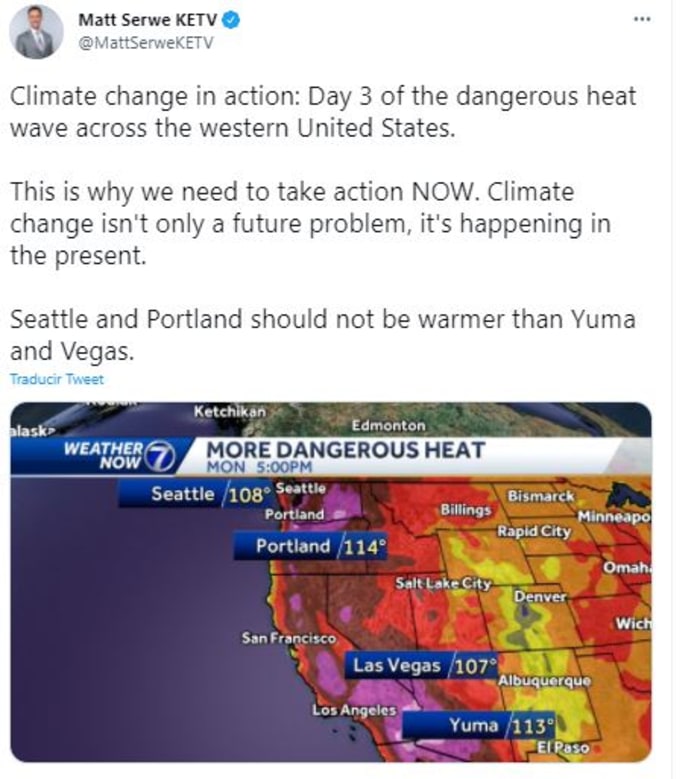Open Matt Serwe's profile picture

point(37,32)
